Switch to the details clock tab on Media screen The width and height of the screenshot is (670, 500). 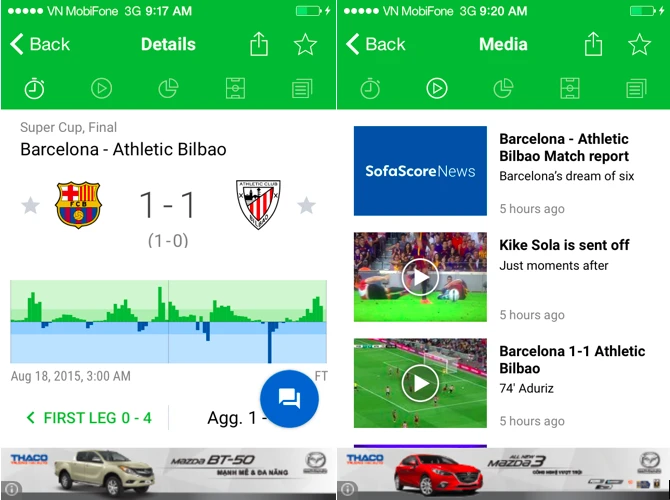(370, 89)
